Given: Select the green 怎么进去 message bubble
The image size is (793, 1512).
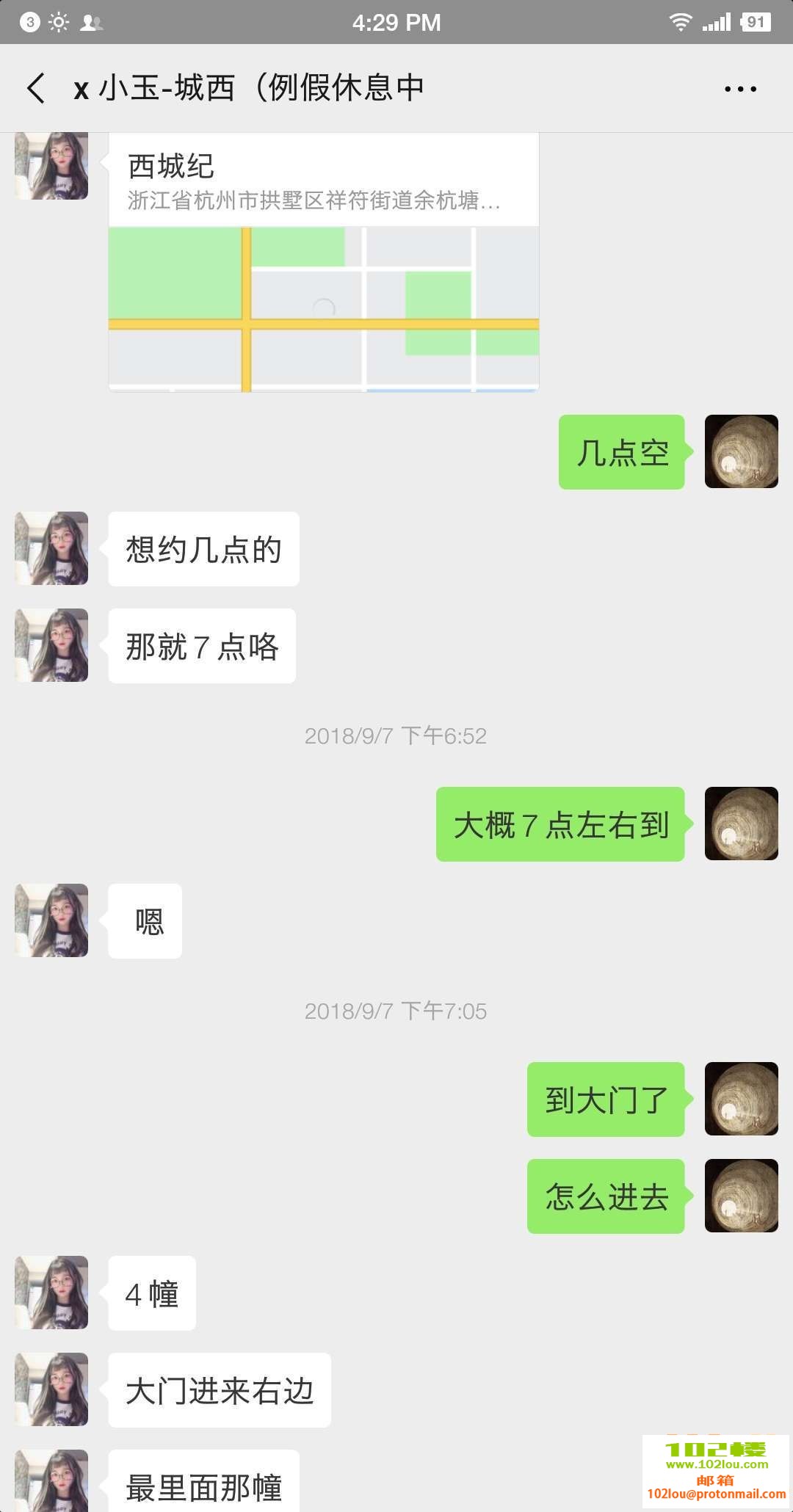Looking at the screenshot, I should (604, 1196).
